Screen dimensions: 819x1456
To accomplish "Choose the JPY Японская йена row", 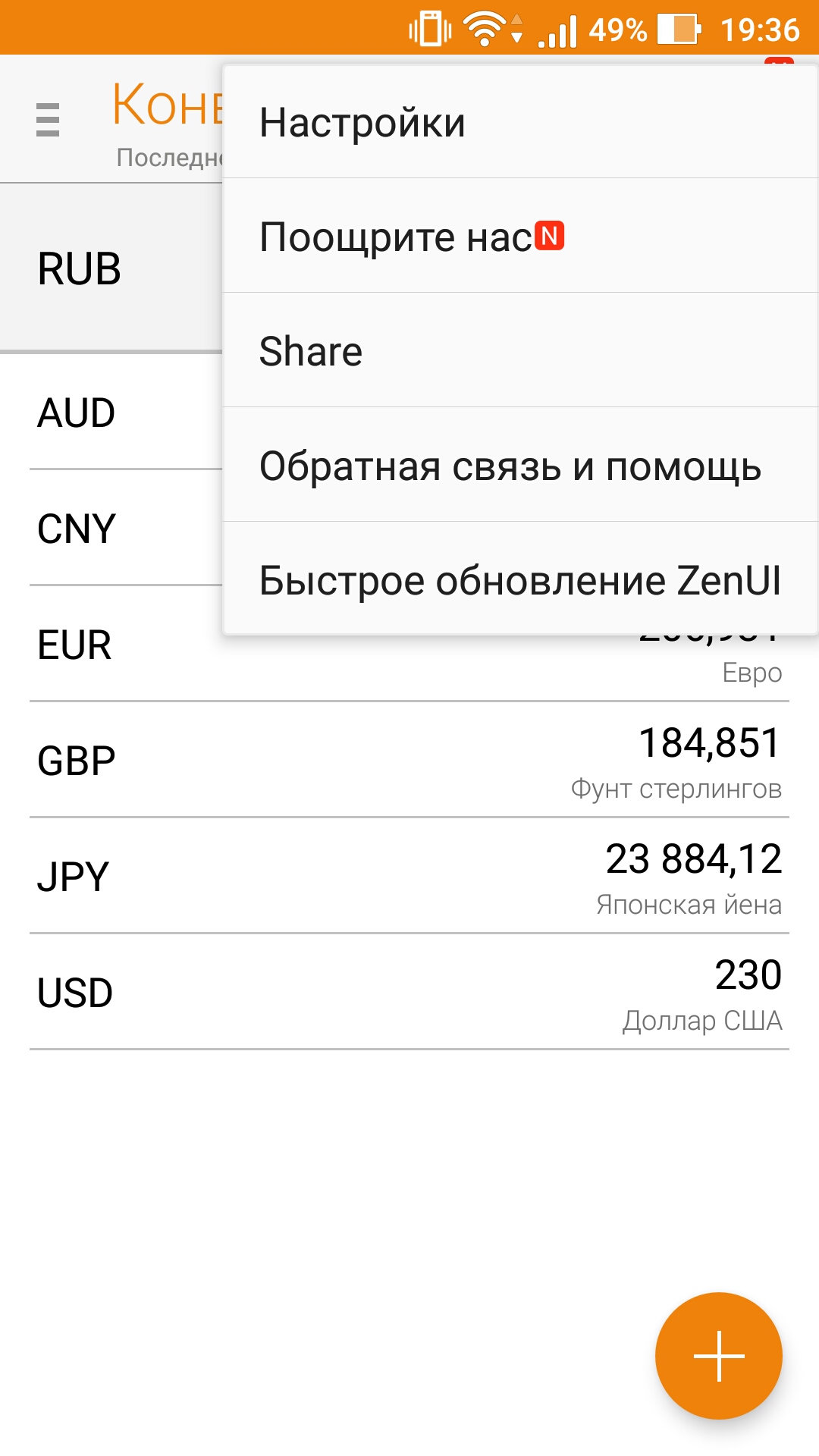I will [409, 877].
